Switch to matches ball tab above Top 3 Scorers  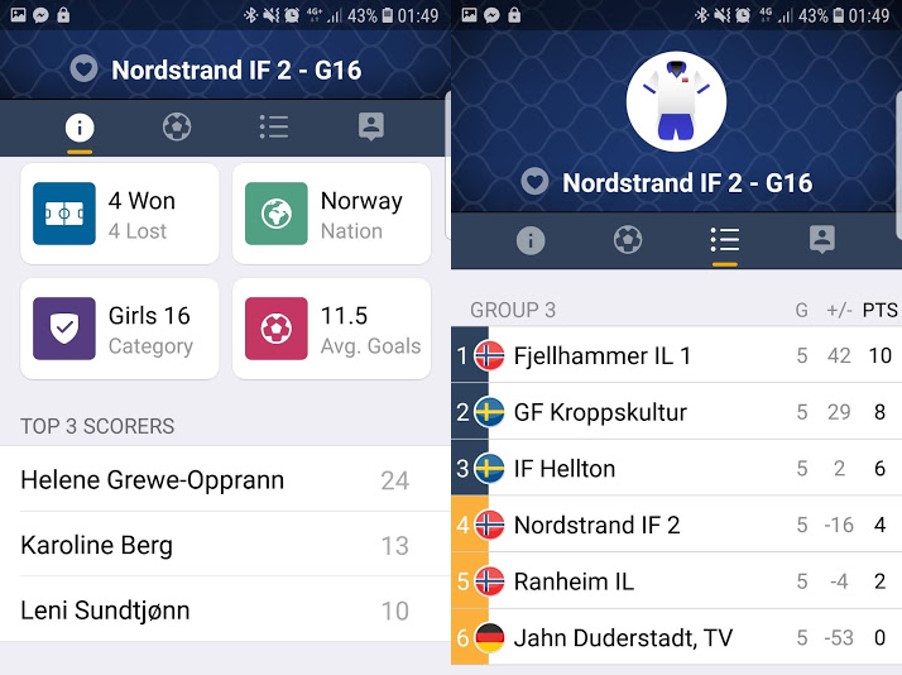click(x=177, y=127)
